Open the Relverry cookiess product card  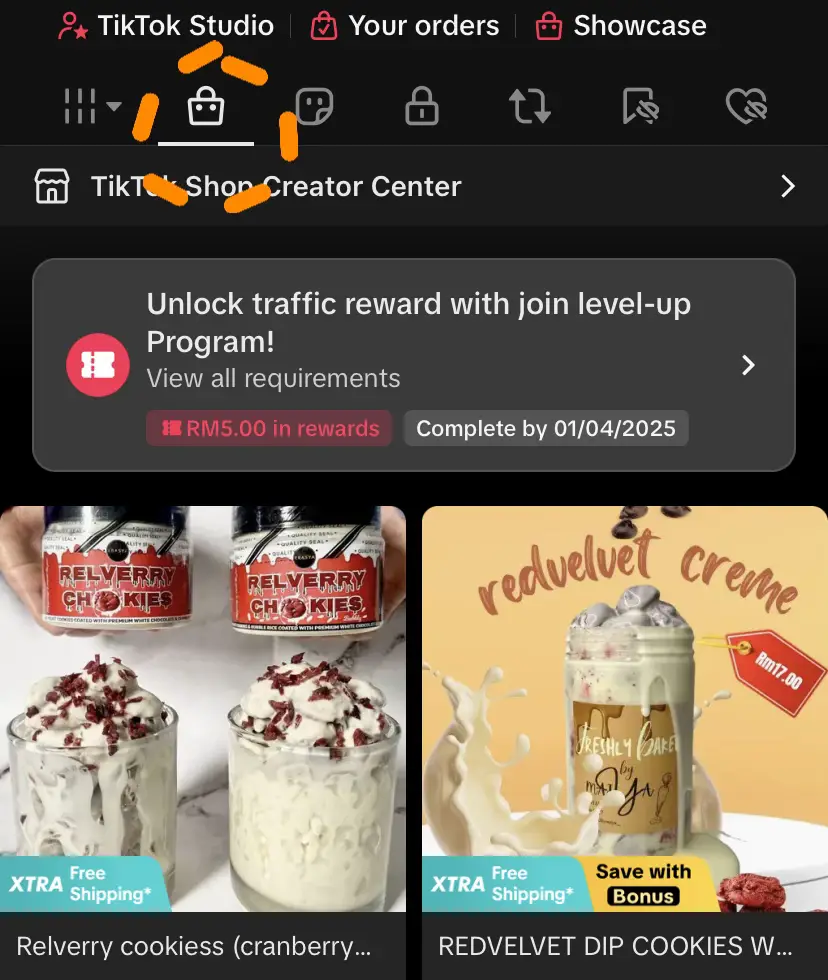203,740
